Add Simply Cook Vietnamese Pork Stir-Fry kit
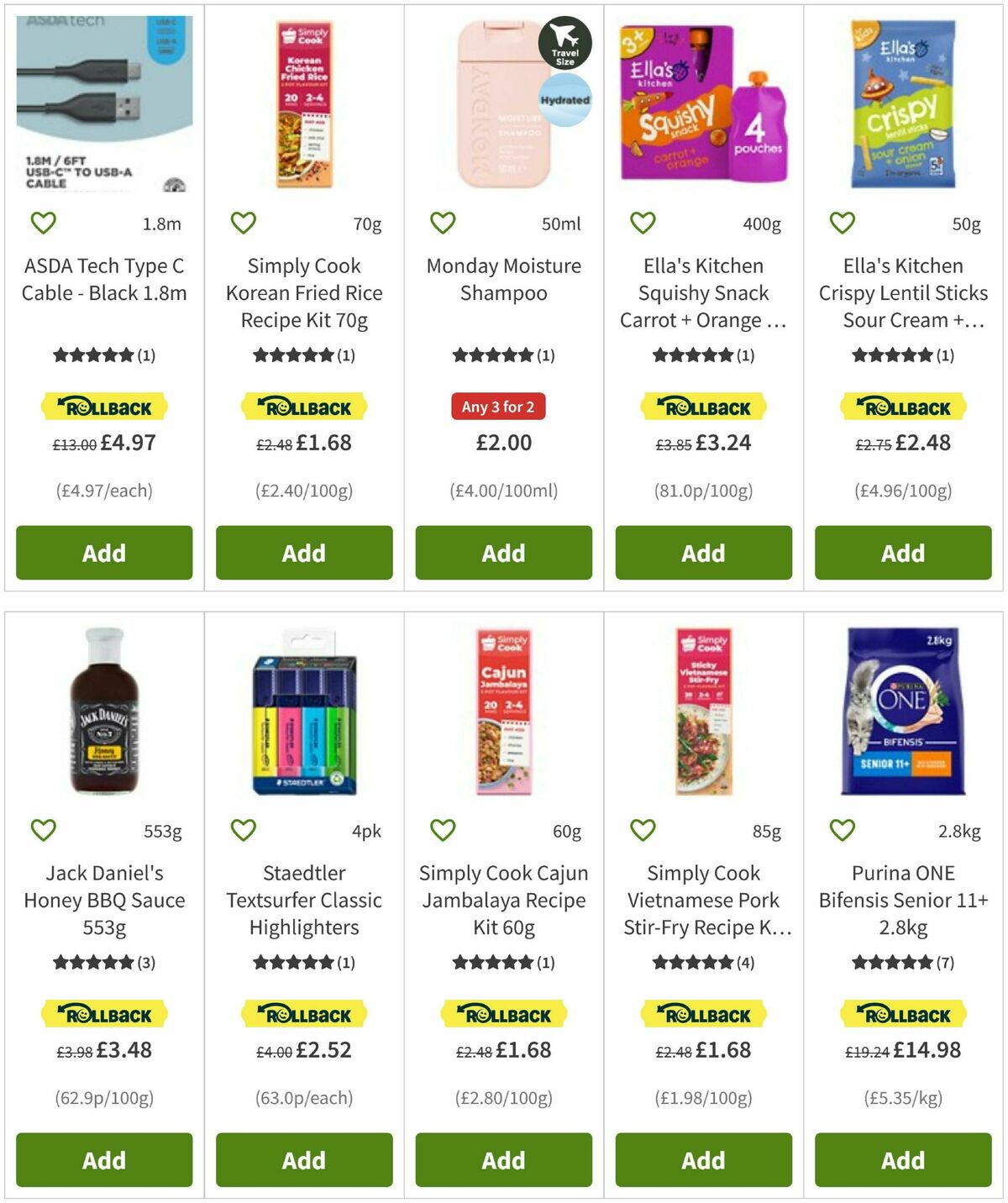Image resolution: width=1008 pixels, height=1203 pixels. [x=703, y=1160]
